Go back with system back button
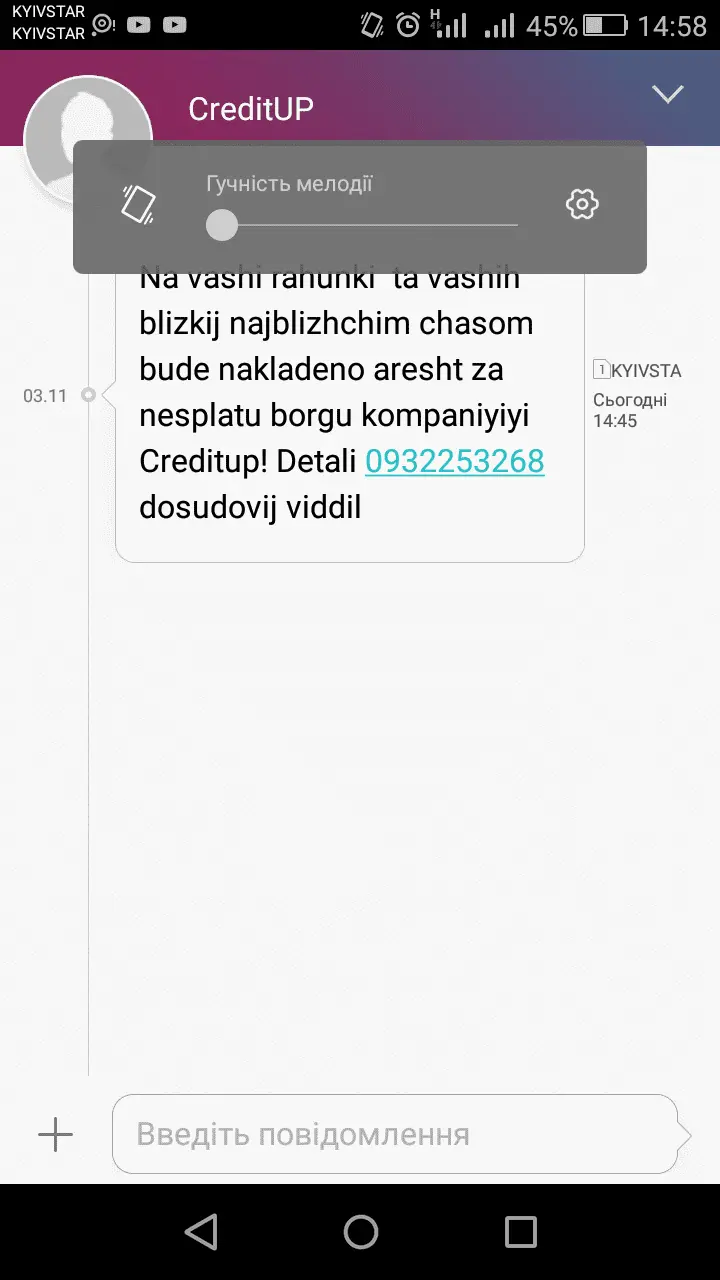720x1280 pixels. [202, 1232]
